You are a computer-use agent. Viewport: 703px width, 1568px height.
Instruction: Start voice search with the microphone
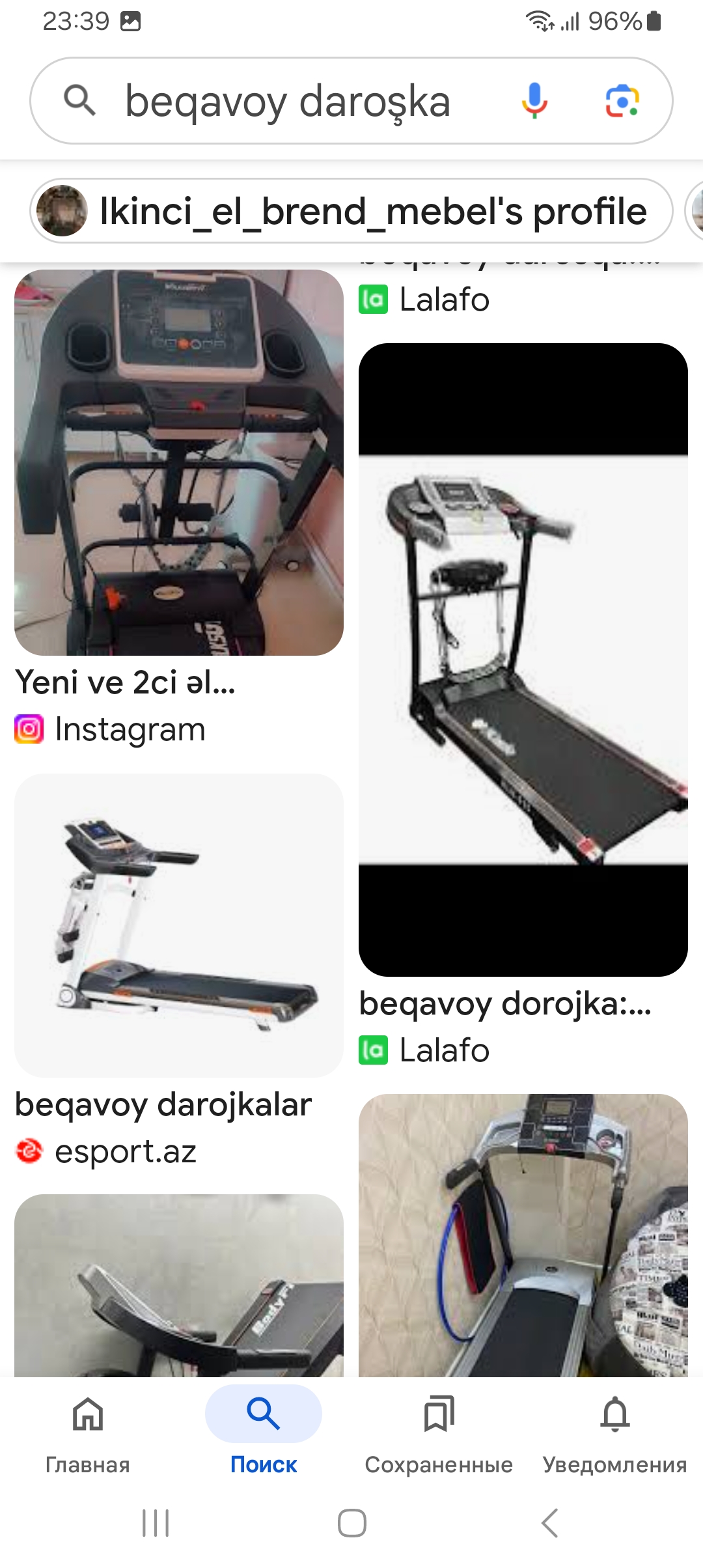[534, 101]
